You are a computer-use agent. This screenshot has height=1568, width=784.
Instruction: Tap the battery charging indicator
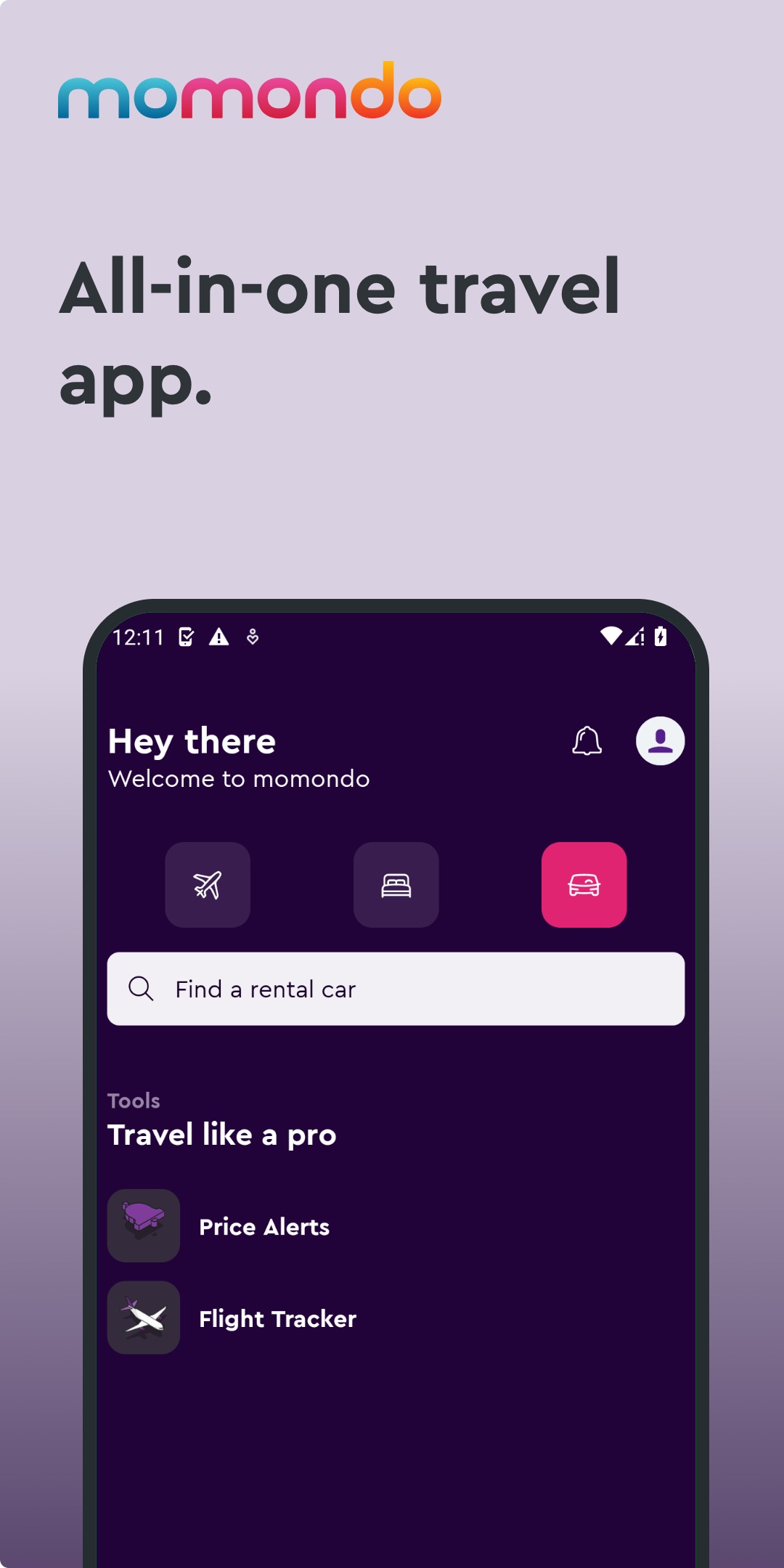pyautogui.click(x=661, y=637)
